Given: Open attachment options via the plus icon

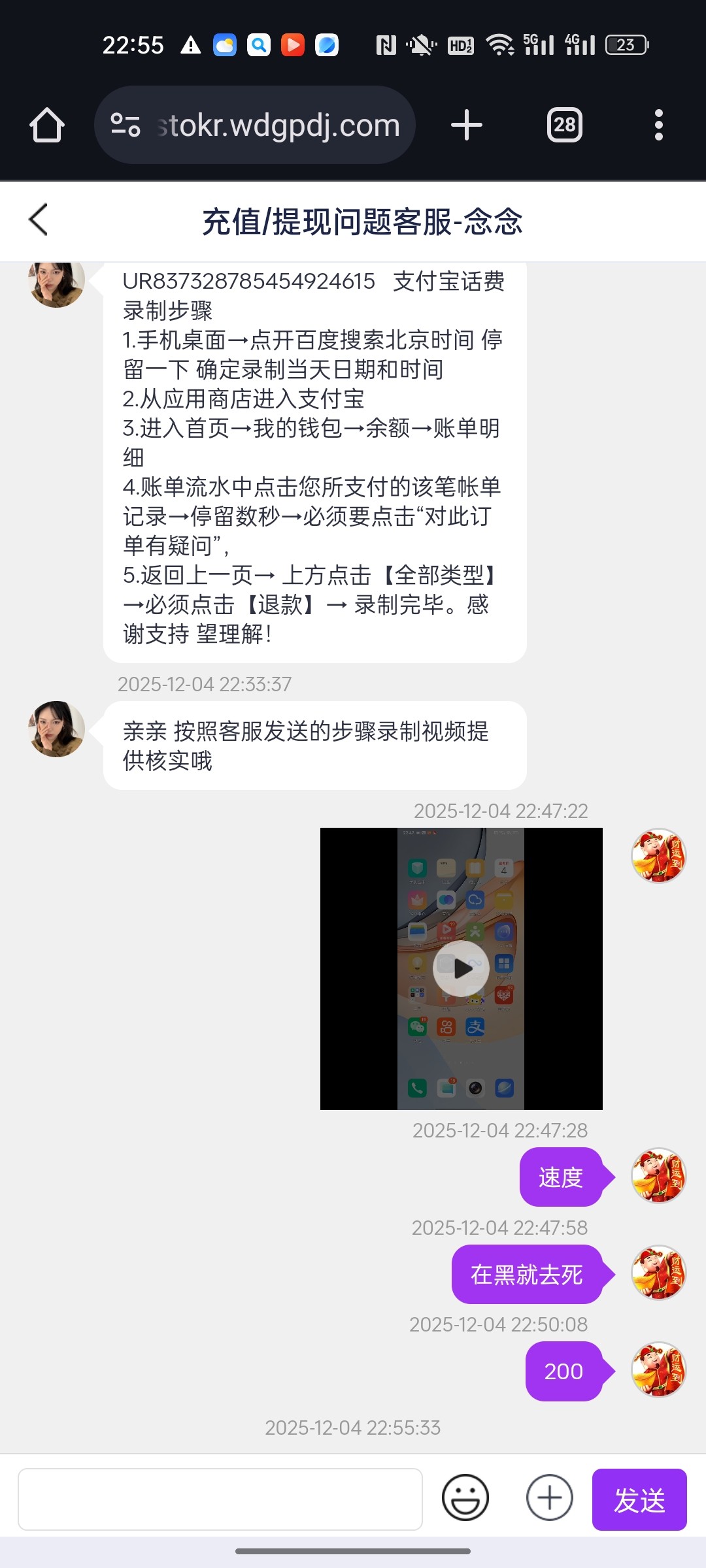Looking at the screenshot, I should coord(548,1497).
